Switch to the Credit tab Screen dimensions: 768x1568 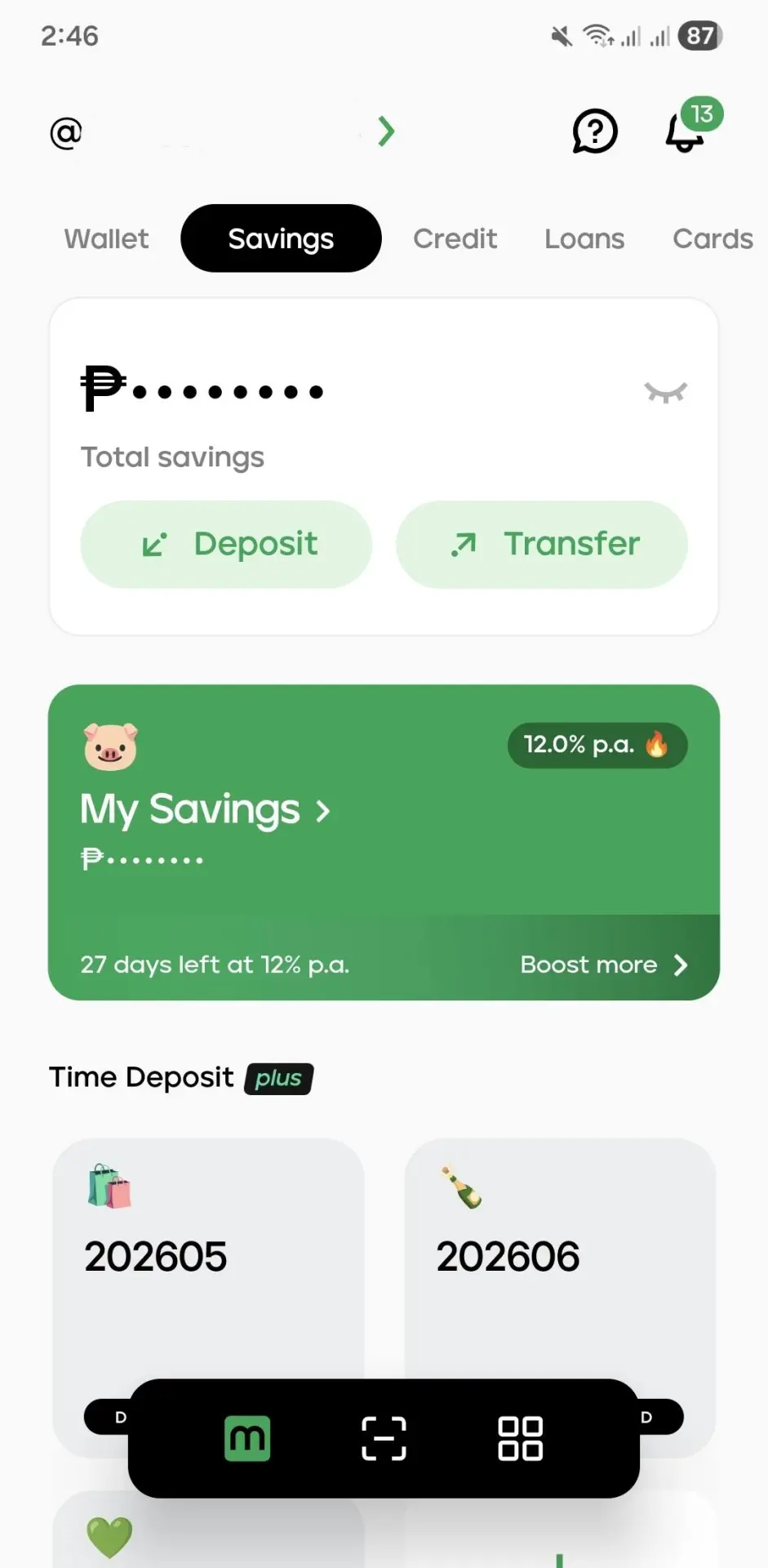pyautogui.click(x=455, y=238)
